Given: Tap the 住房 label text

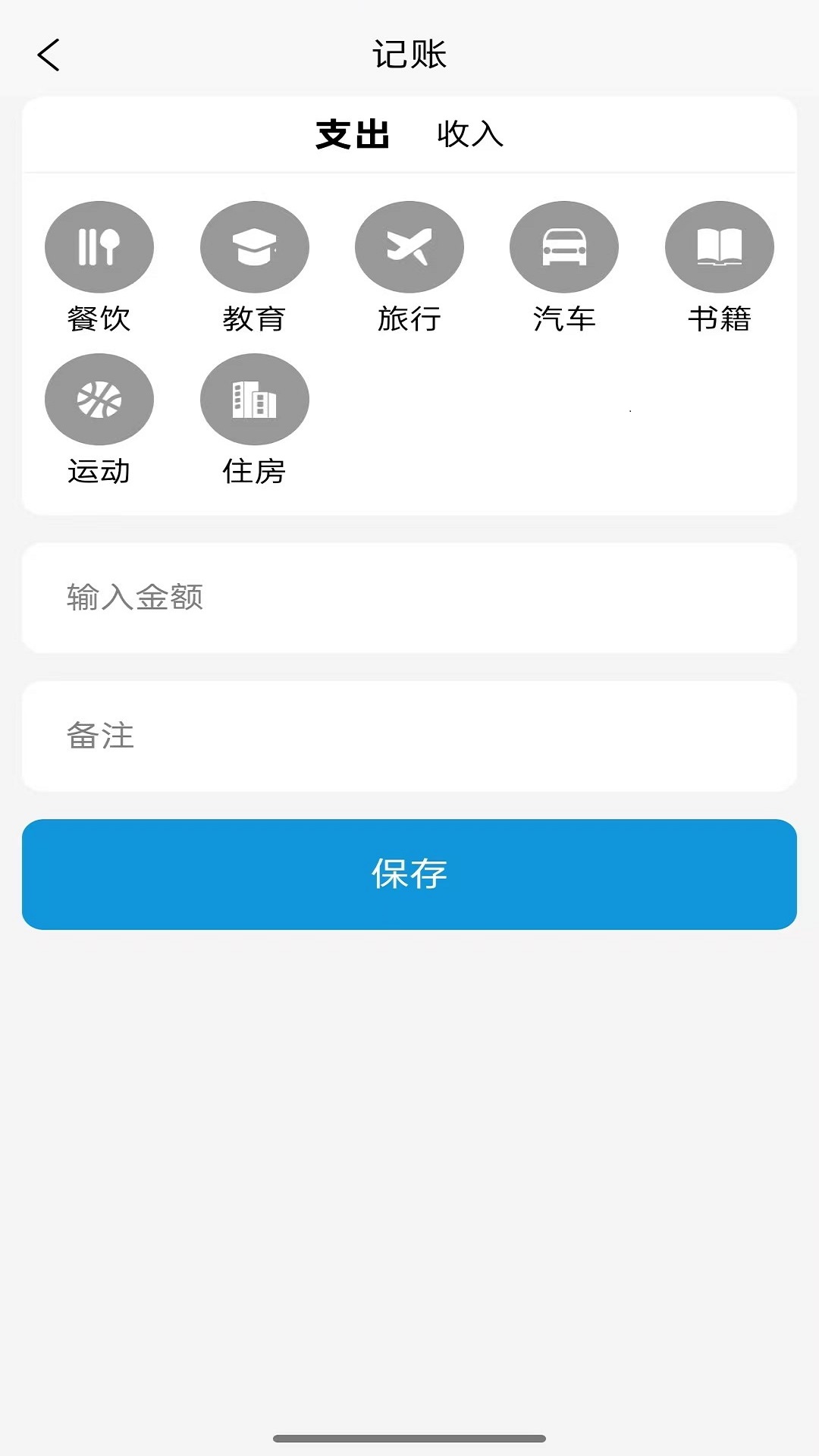Looking at the screenshot, I should [254, 472].
